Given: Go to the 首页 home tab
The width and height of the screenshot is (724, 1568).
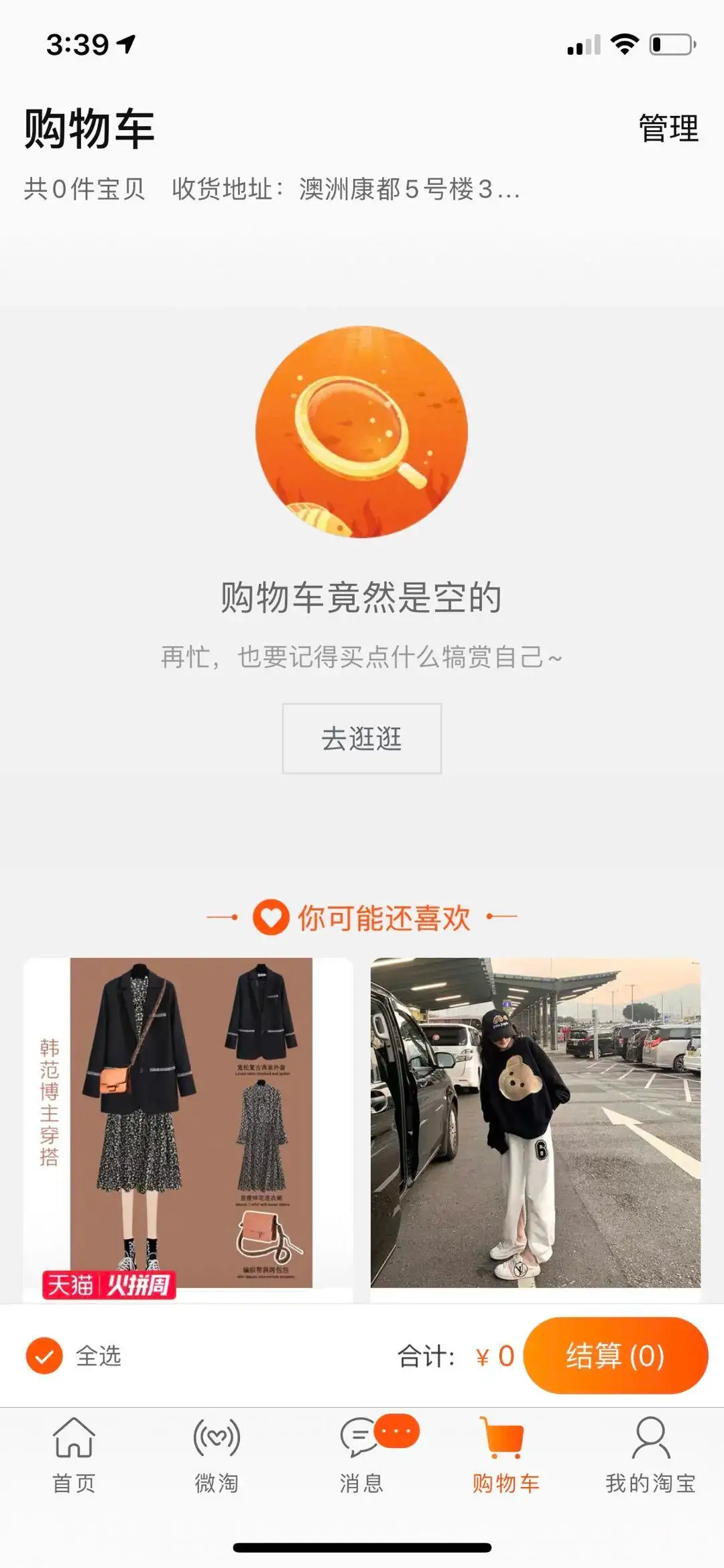Looking at the screenshot, I should coord(74,1455).
